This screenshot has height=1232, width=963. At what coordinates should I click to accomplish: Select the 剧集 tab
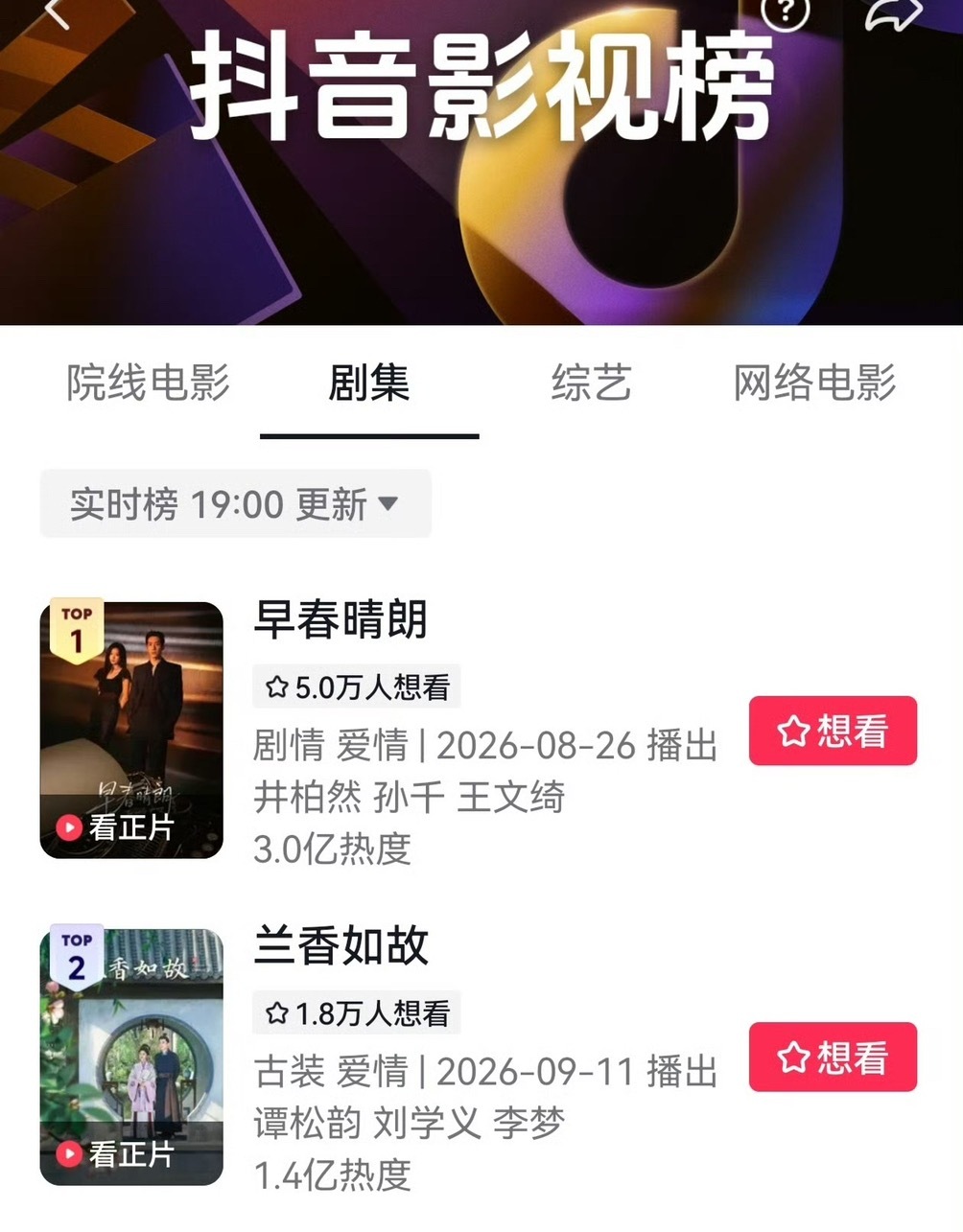click(369, 383)
